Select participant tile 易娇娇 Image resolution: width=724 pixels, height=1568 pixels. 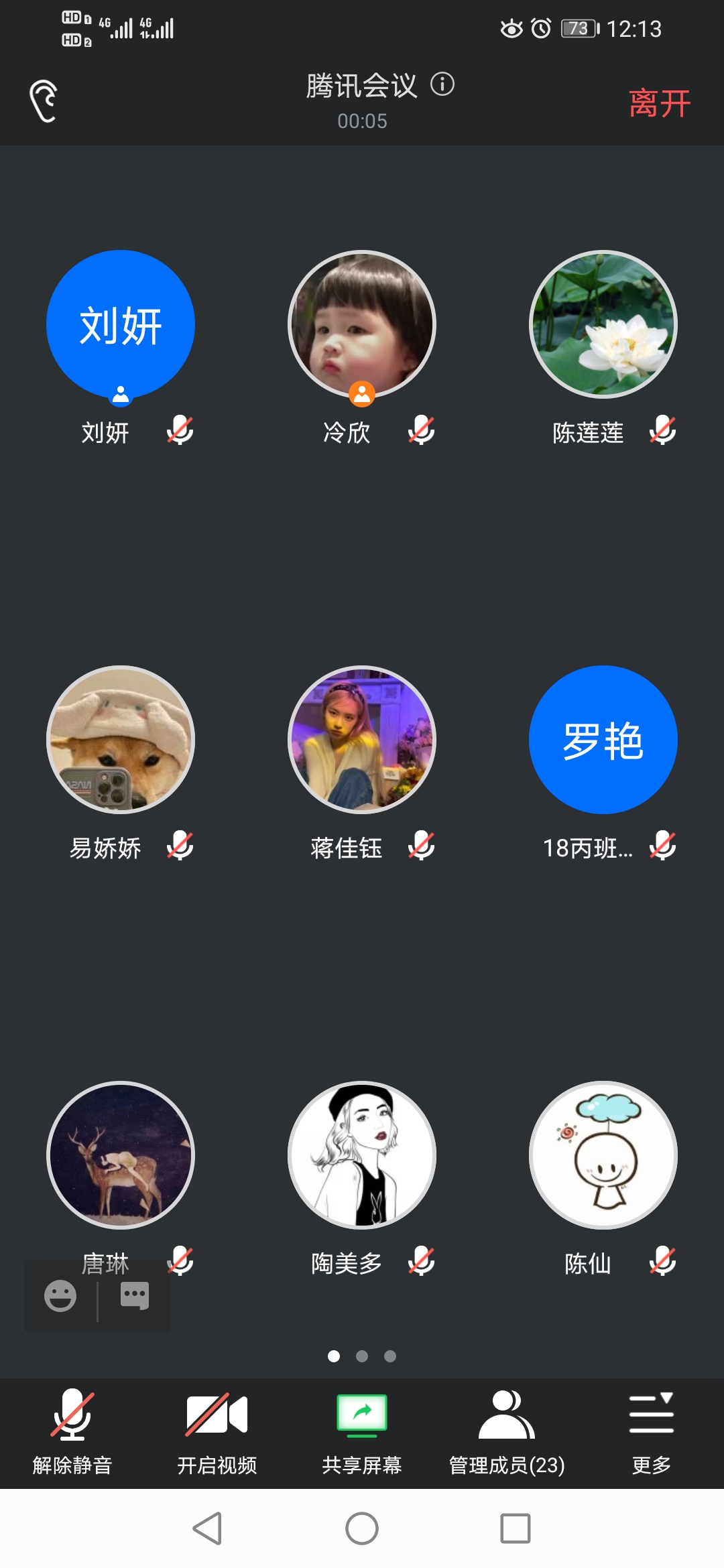pyautogui.click(x=121, y=740)
